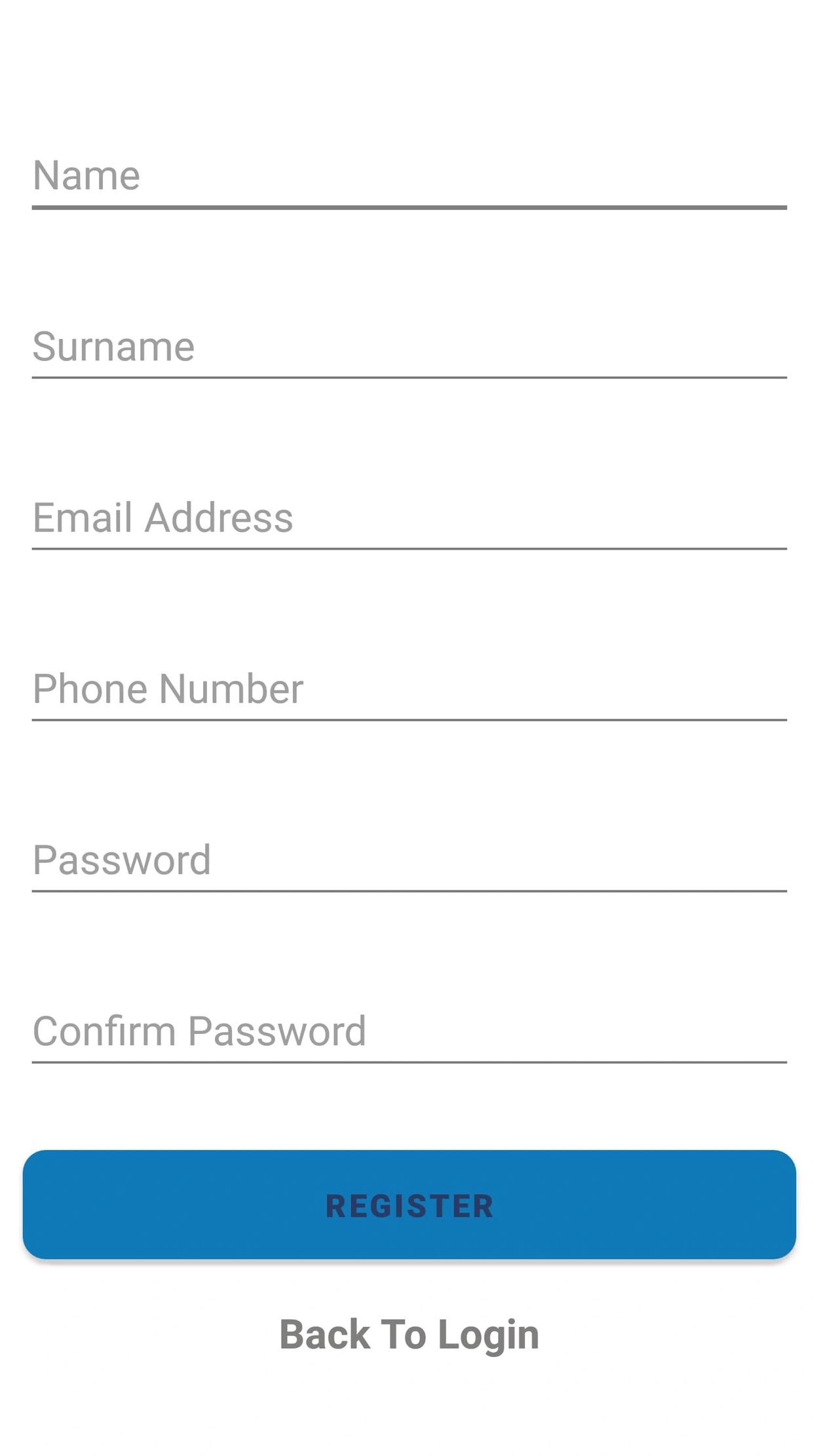Tap the Phone Number field
Viewport: 819px width, 1456px height.
coord(409,689)
